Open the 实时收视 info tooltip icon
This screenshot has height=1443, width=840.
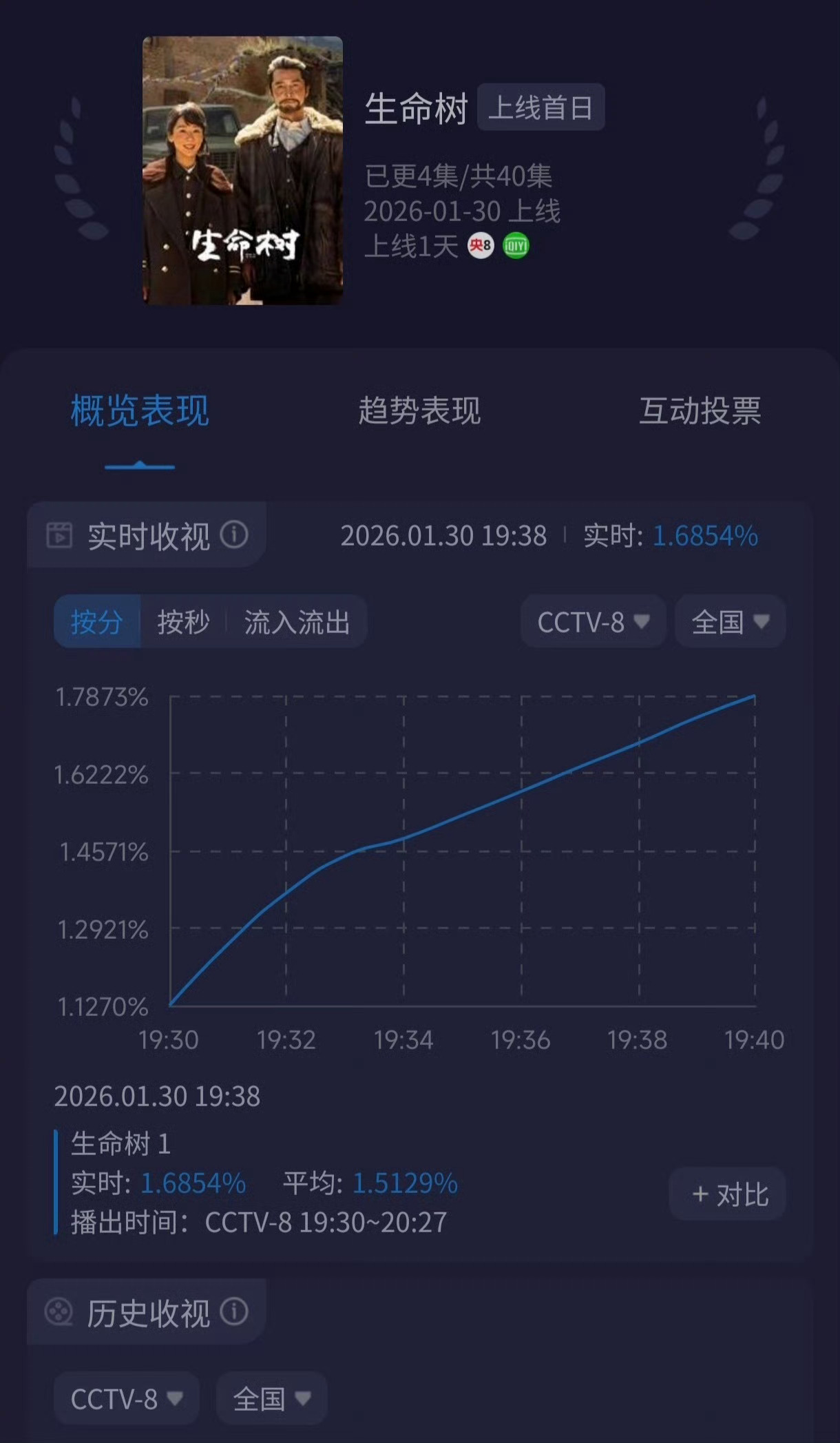233,534
